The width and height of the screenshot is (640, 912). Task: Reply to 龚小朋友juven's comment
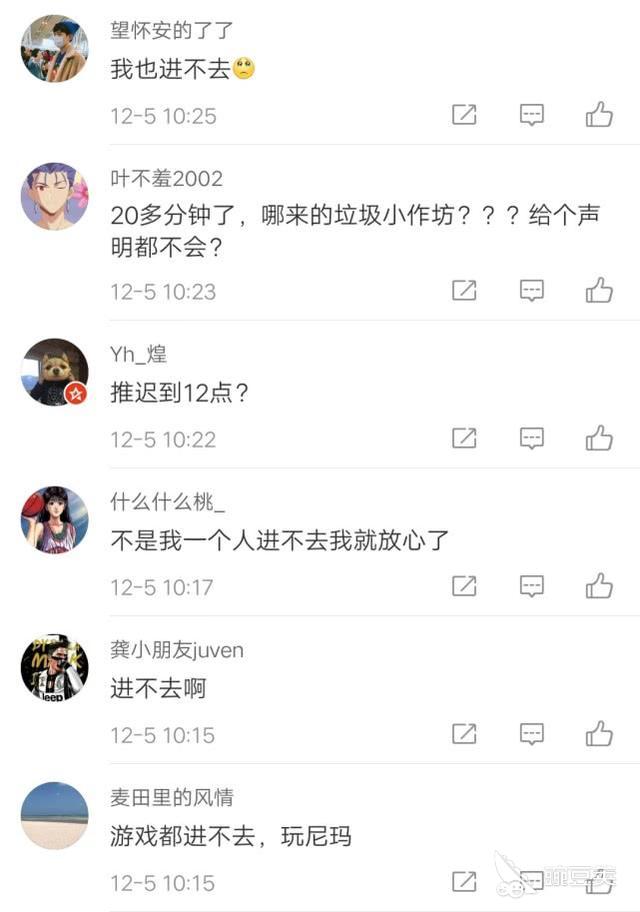(532, 734)
